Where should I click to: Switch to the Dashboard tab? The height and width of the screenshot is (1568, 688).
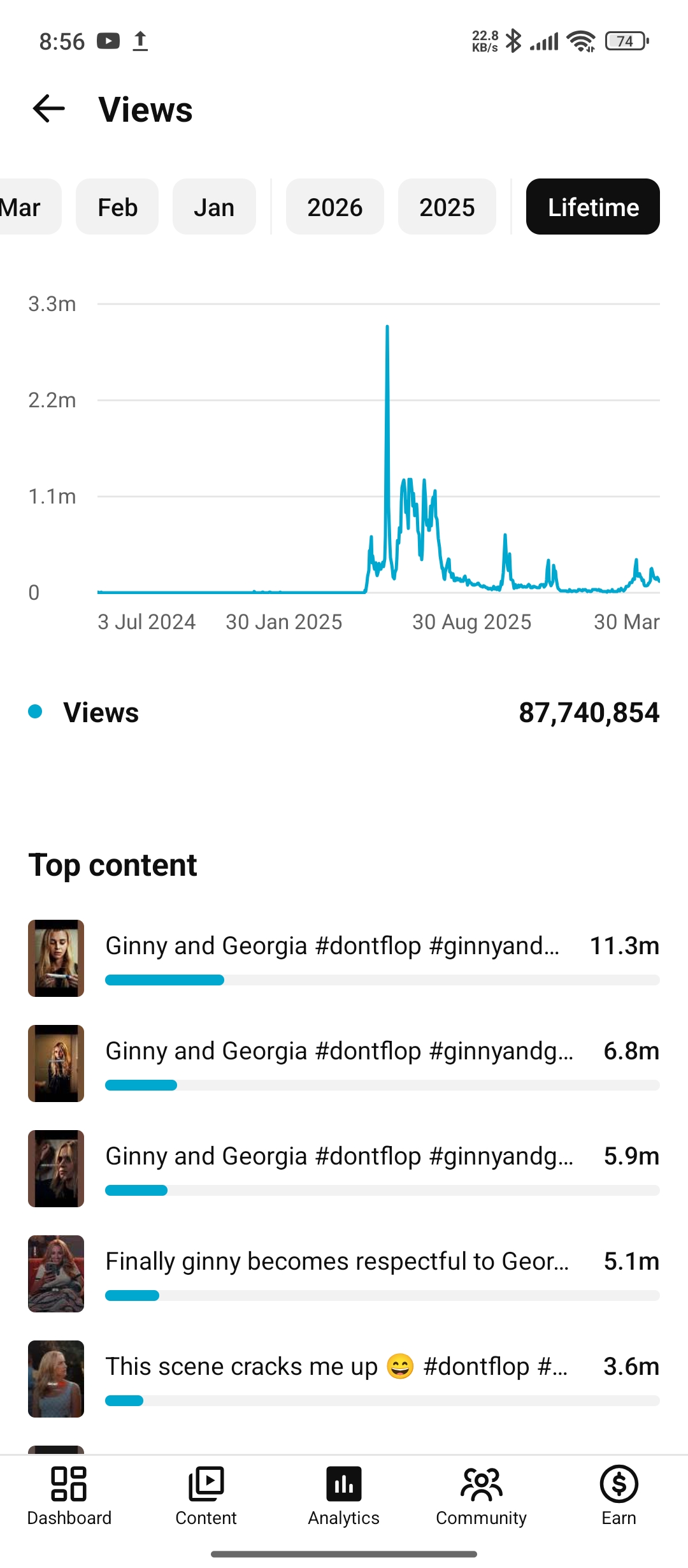(x=69, y=1496)
